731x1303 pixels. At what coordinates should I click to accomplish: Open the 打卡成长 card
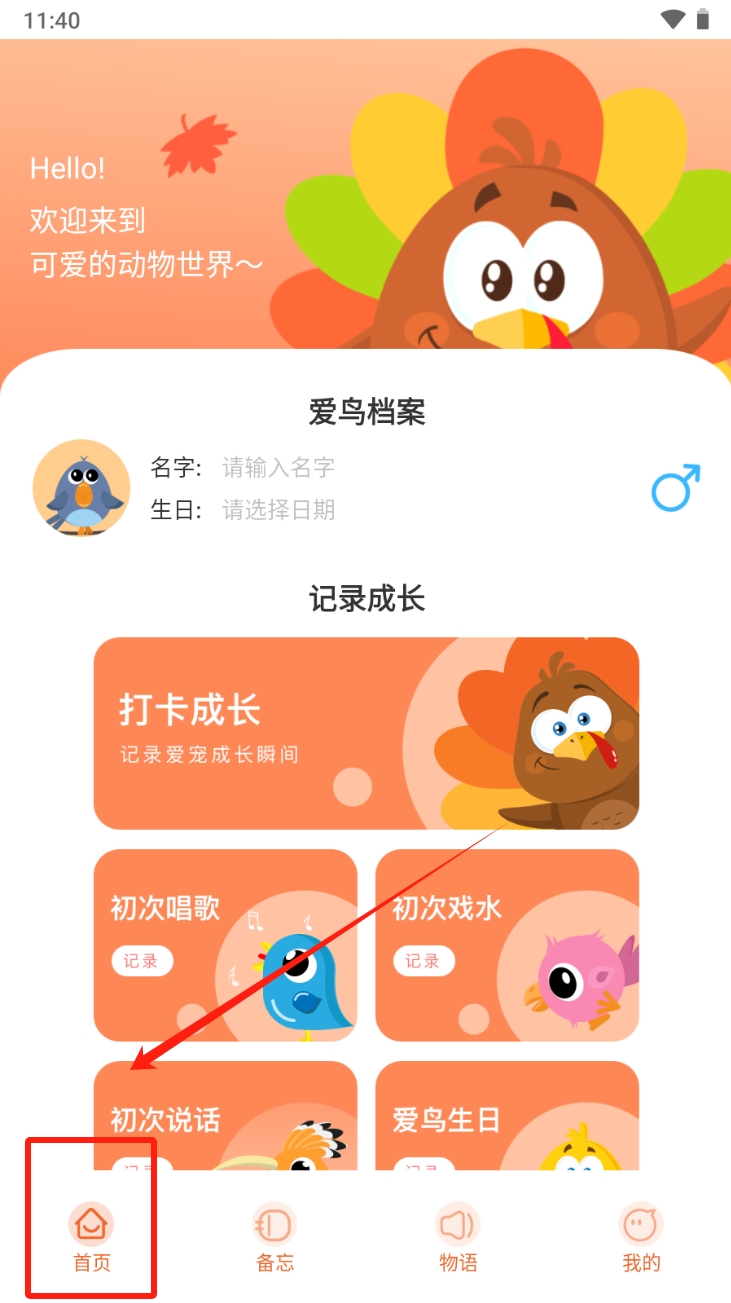(x=366, y=733)
